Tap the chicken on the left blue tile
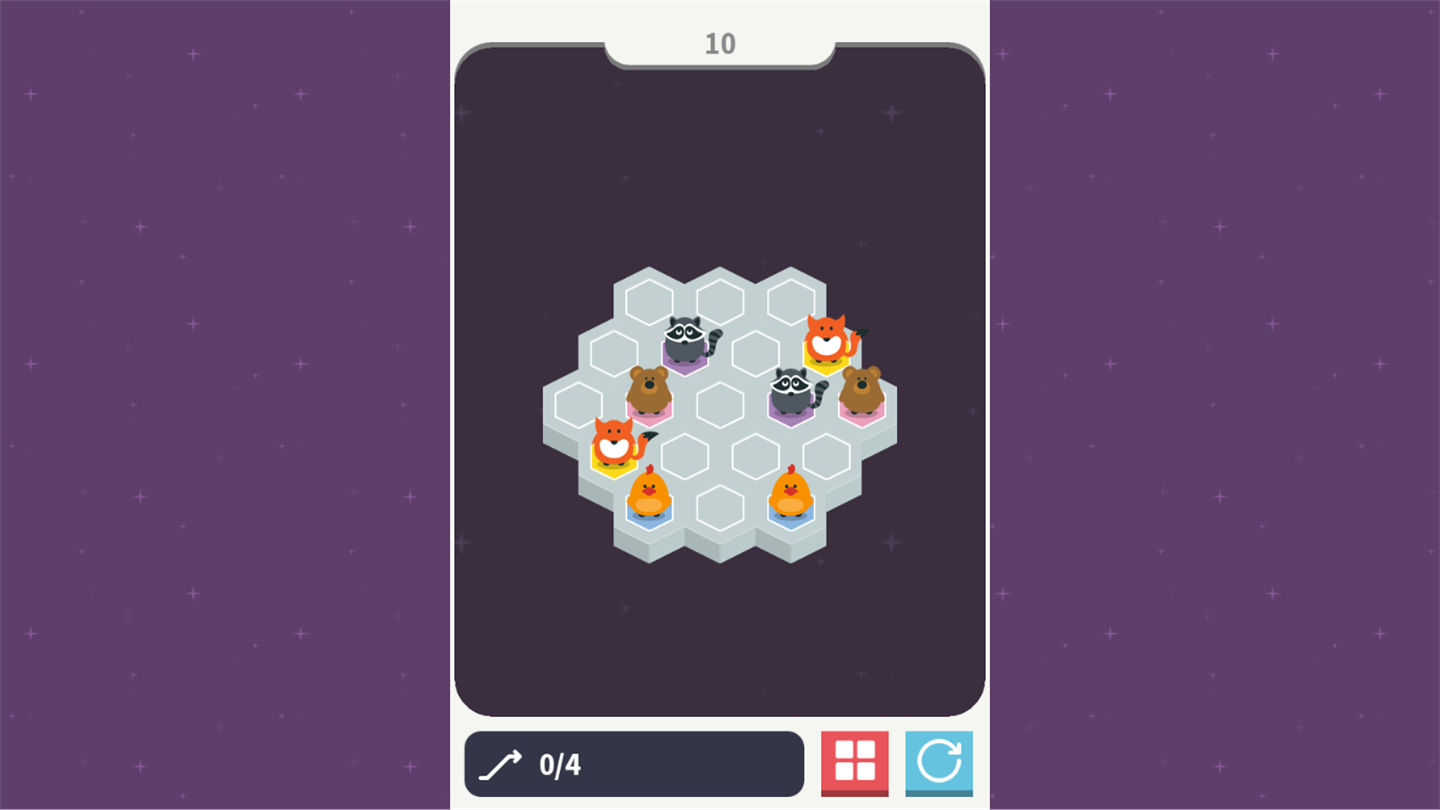The image size is (1440, 810). tap(649, 493)
